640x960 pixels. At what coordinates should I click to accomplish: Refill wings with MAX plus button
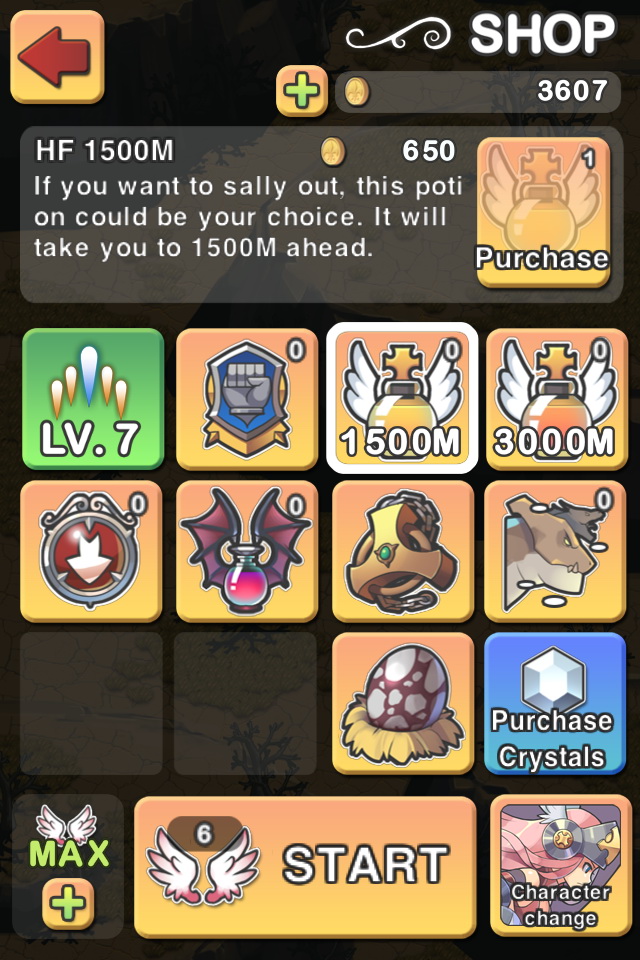[x=70, y=905]
